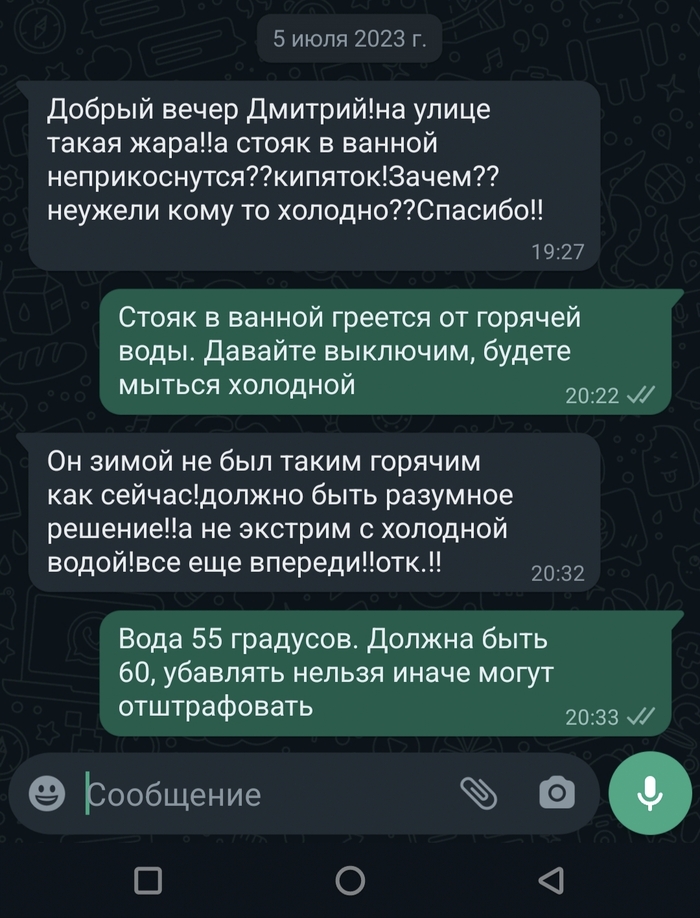
Task: Go to the home screen
Action: pyautogui.click(x=350, y=880)
